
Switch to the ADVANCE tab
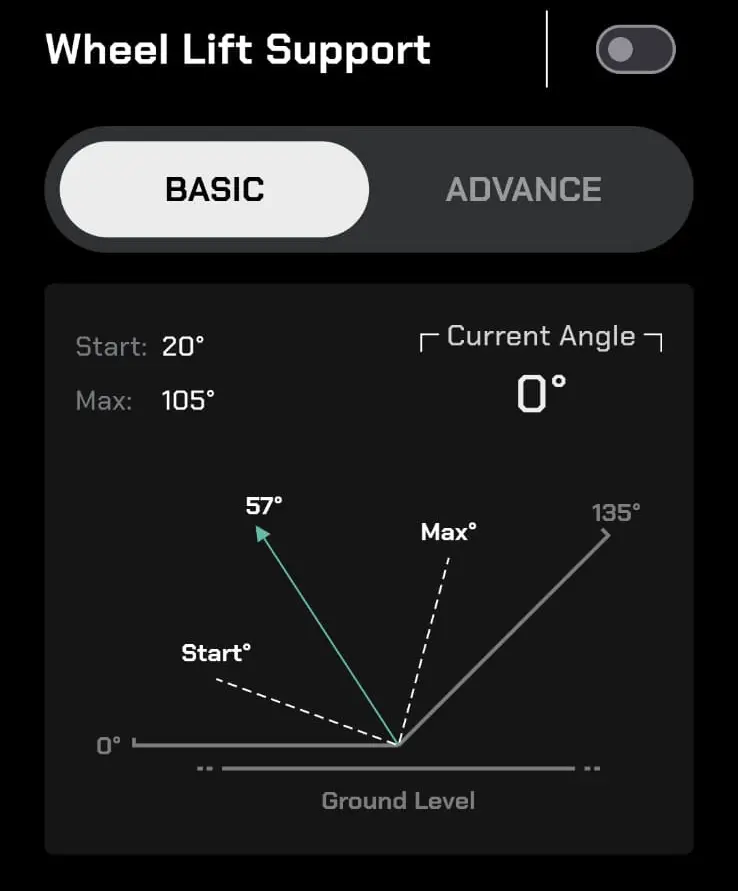(523, 189)
